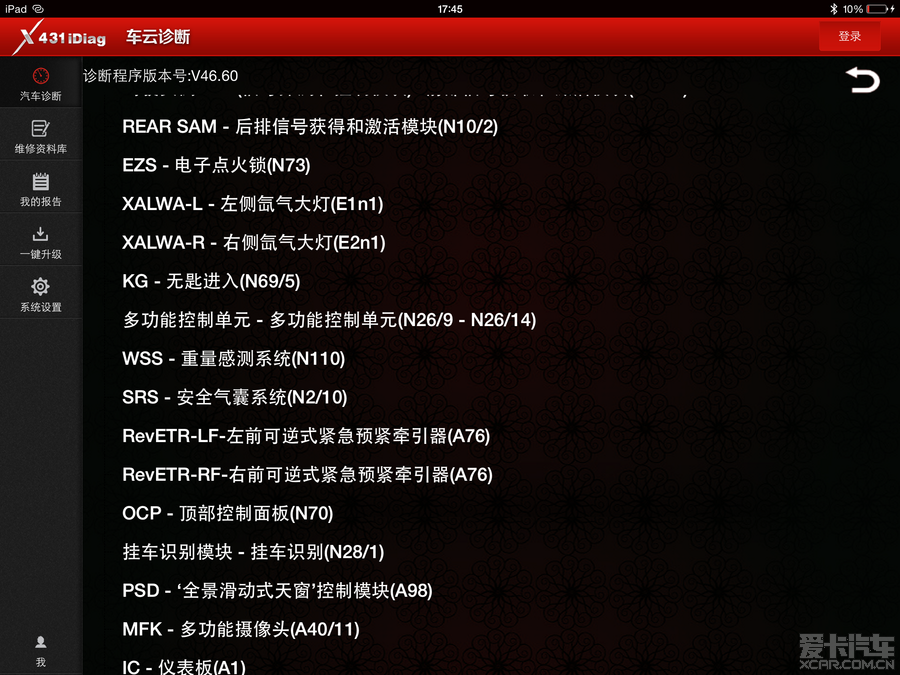
Task: Open SRS 安全气囊系统
Action: 234,398
